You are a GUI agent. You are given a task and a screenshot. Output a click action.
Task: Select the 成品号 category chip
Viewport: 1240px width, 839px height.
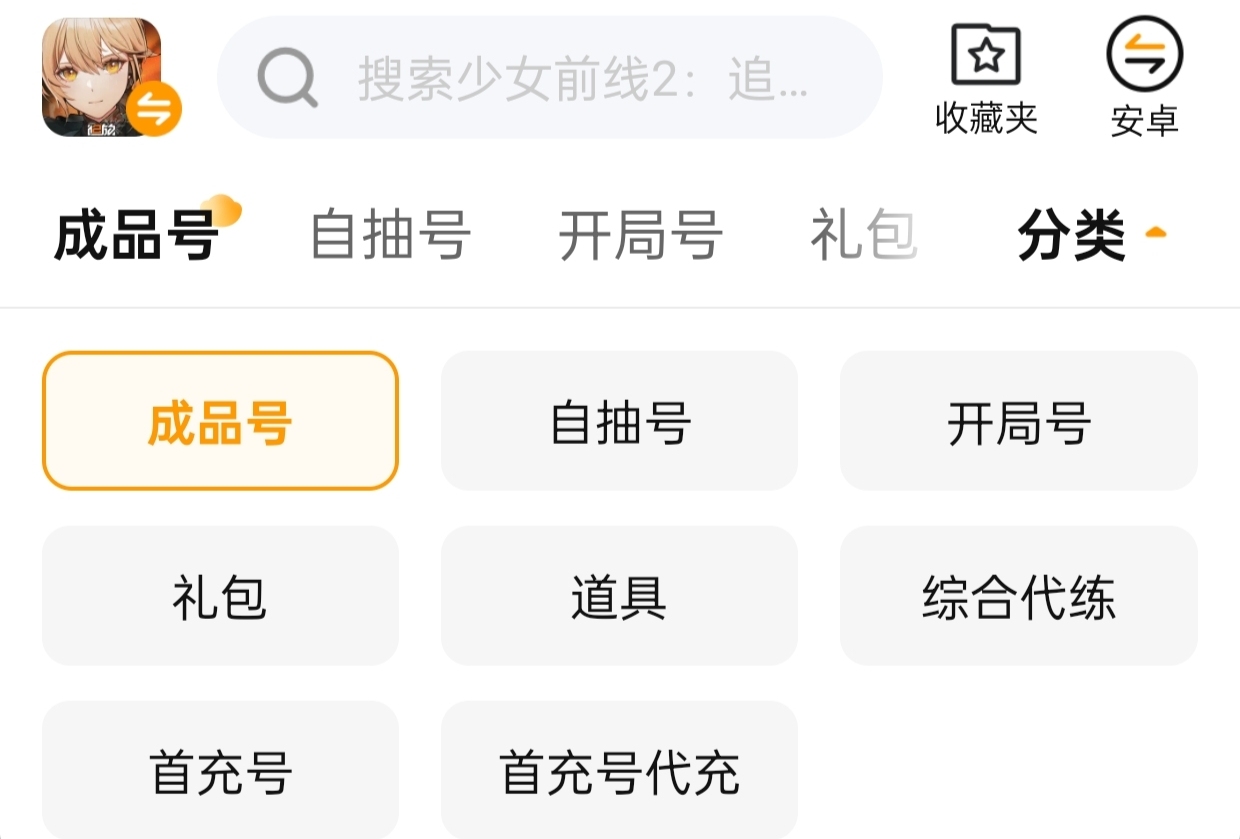[220, 421]
